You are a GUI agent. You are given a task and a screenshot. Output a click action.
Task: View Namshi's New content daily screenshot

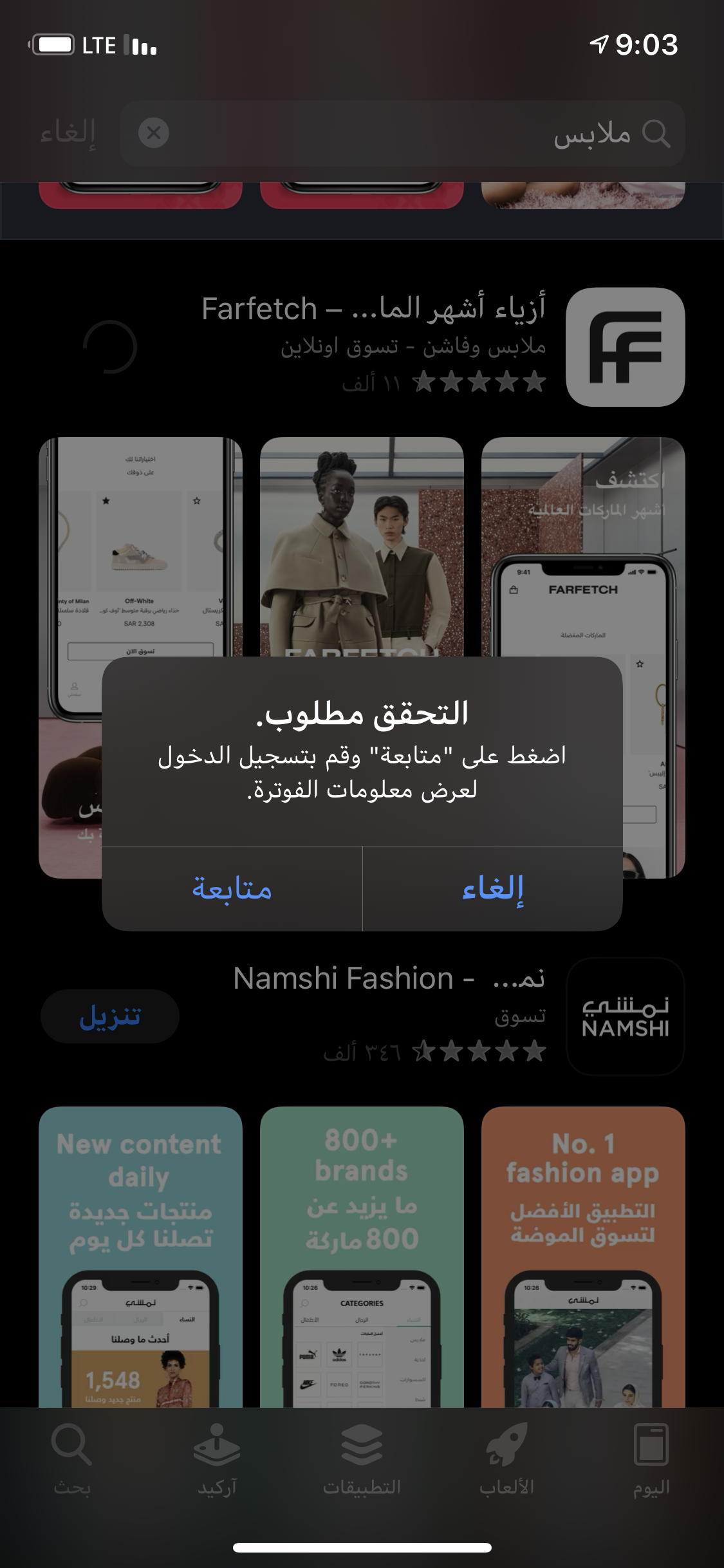(x=140, y=1255)
